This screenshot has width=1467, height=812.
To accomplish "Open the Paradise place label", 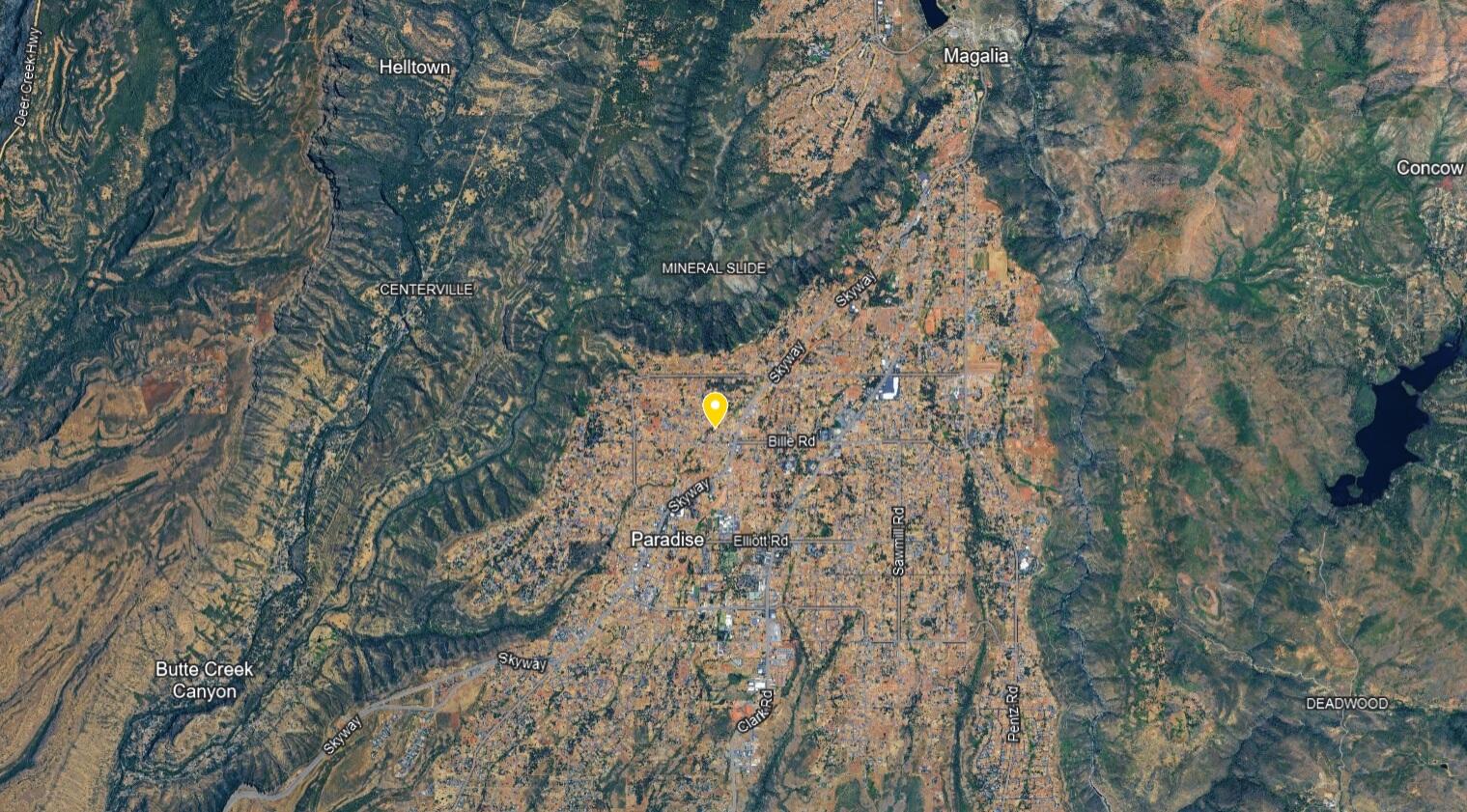I will click(667, 540).
